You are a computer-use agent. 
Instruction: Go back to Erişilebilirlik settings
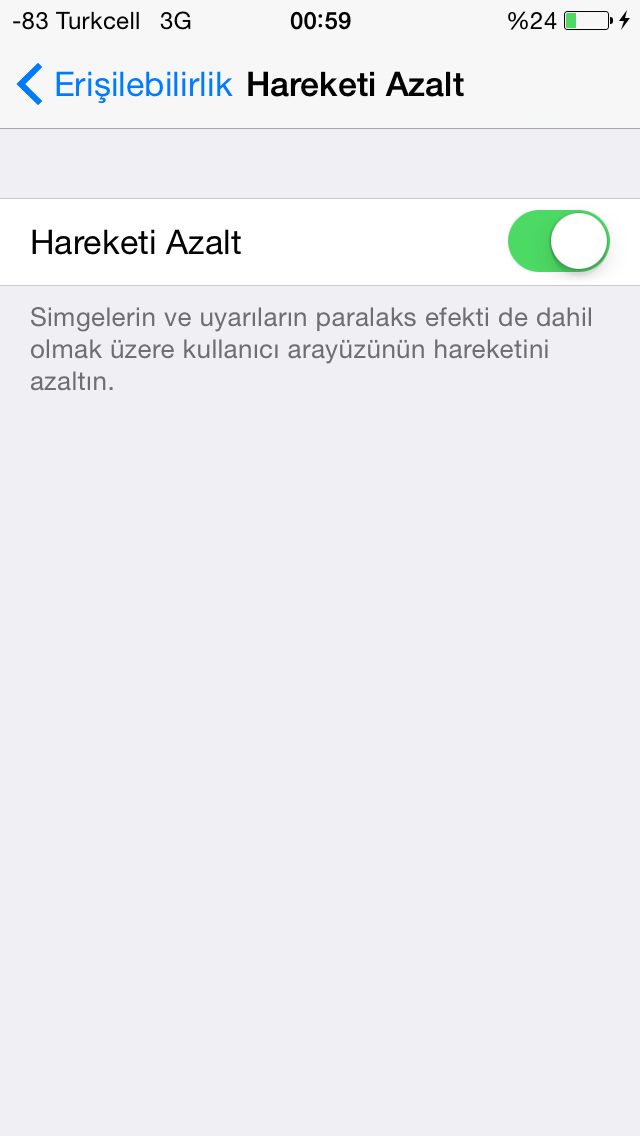(x=124, y=85)
